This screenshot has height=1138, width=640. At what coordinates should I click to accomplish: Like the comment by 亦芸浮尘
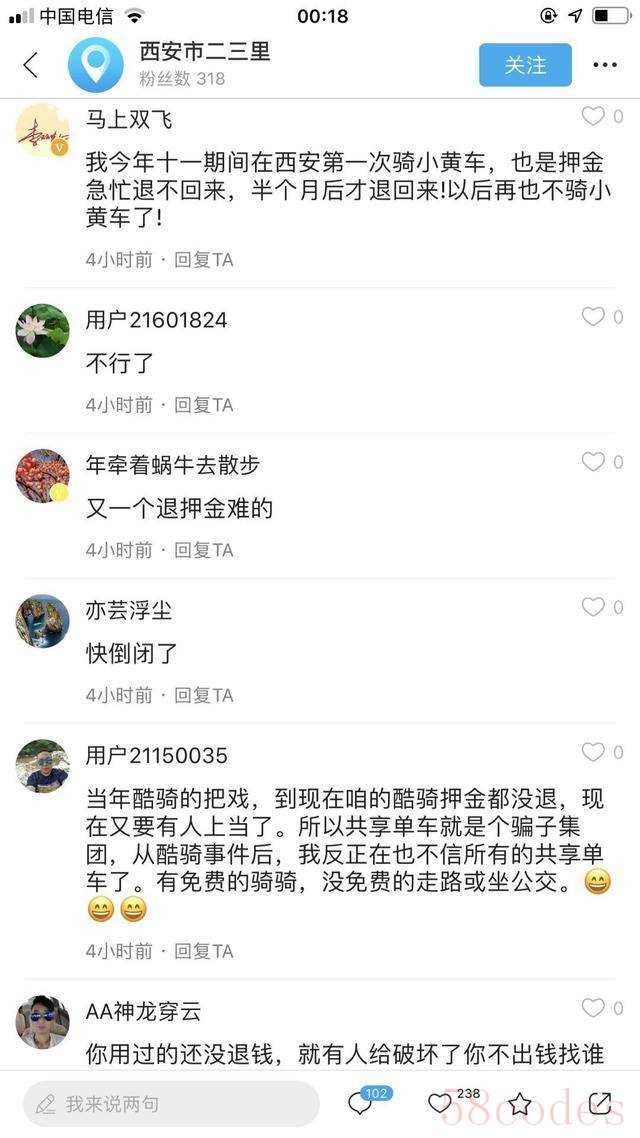(594, 607)
